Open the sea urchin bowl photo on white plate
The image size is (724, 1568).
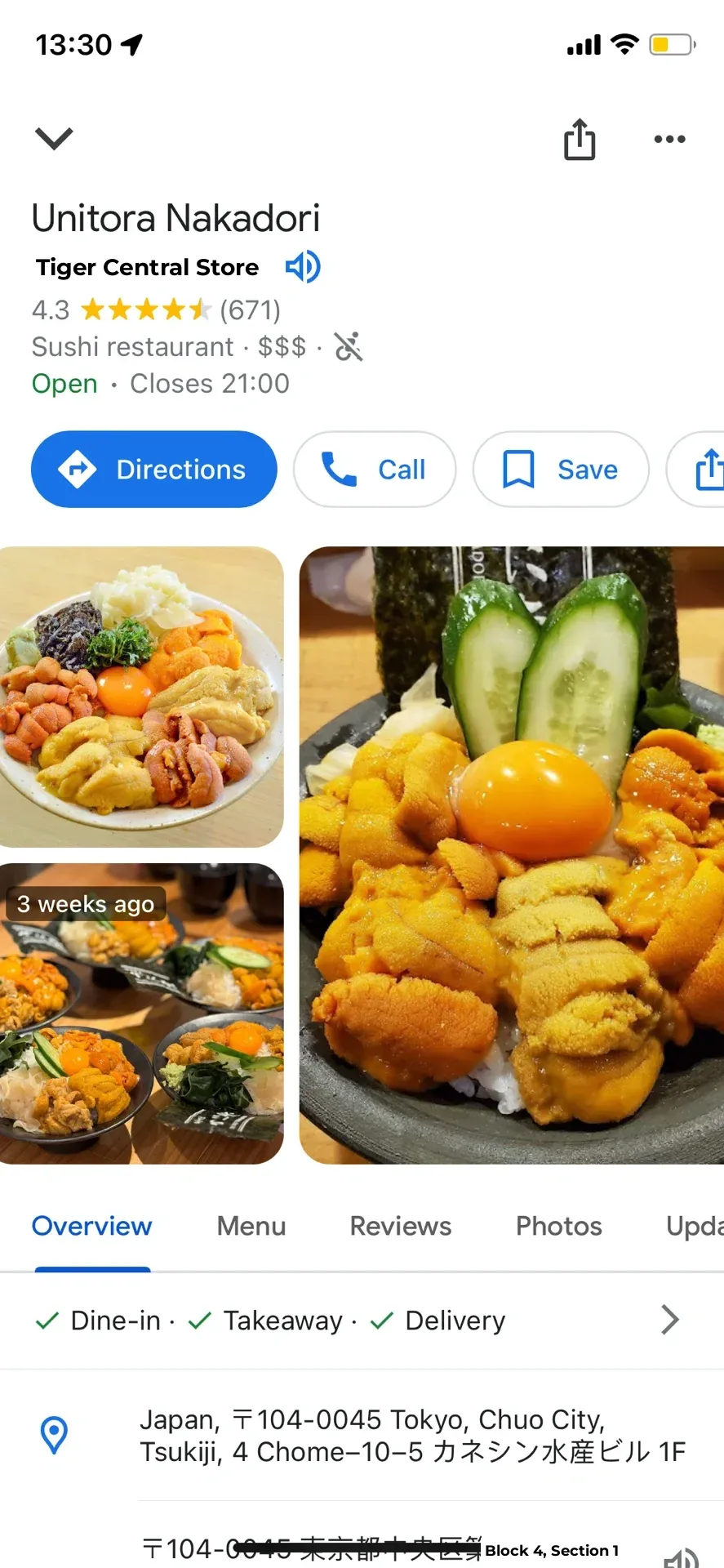[x=141, y=697]
